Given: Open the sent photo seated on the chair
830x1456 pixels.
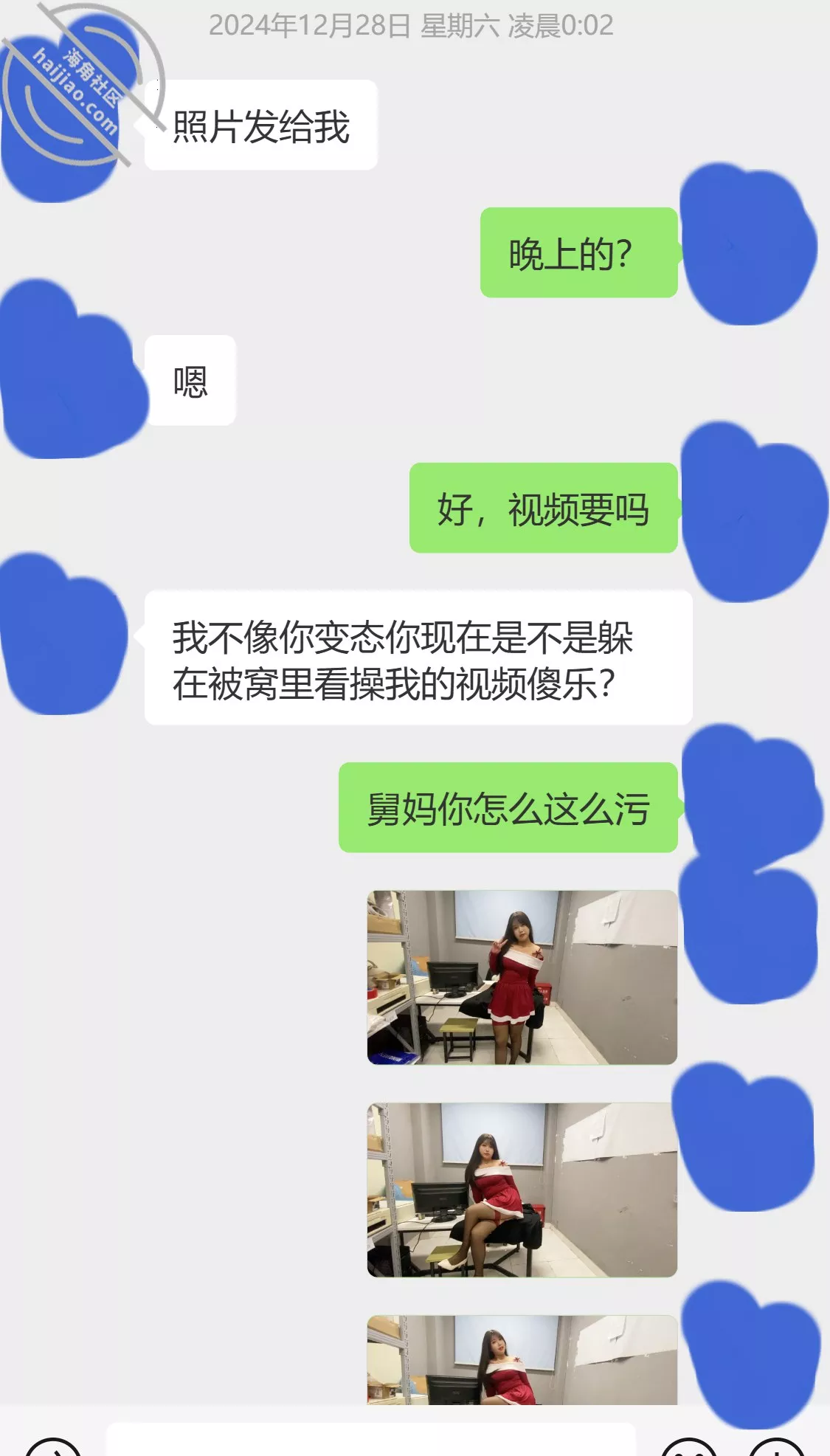Looking at the screenshot, I should [x=522, y=1190].
